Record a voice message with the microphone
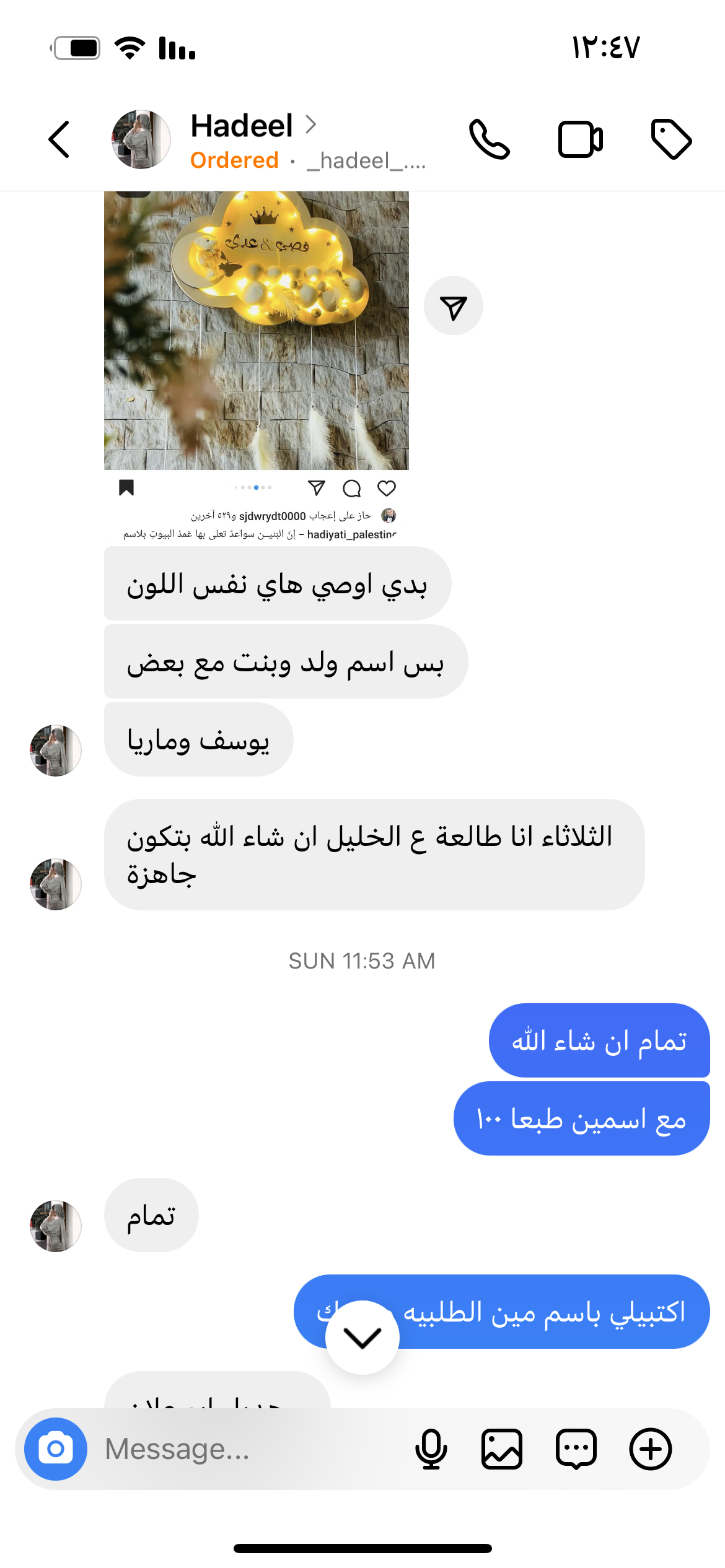725x1568 pixels. point(431,1449)
